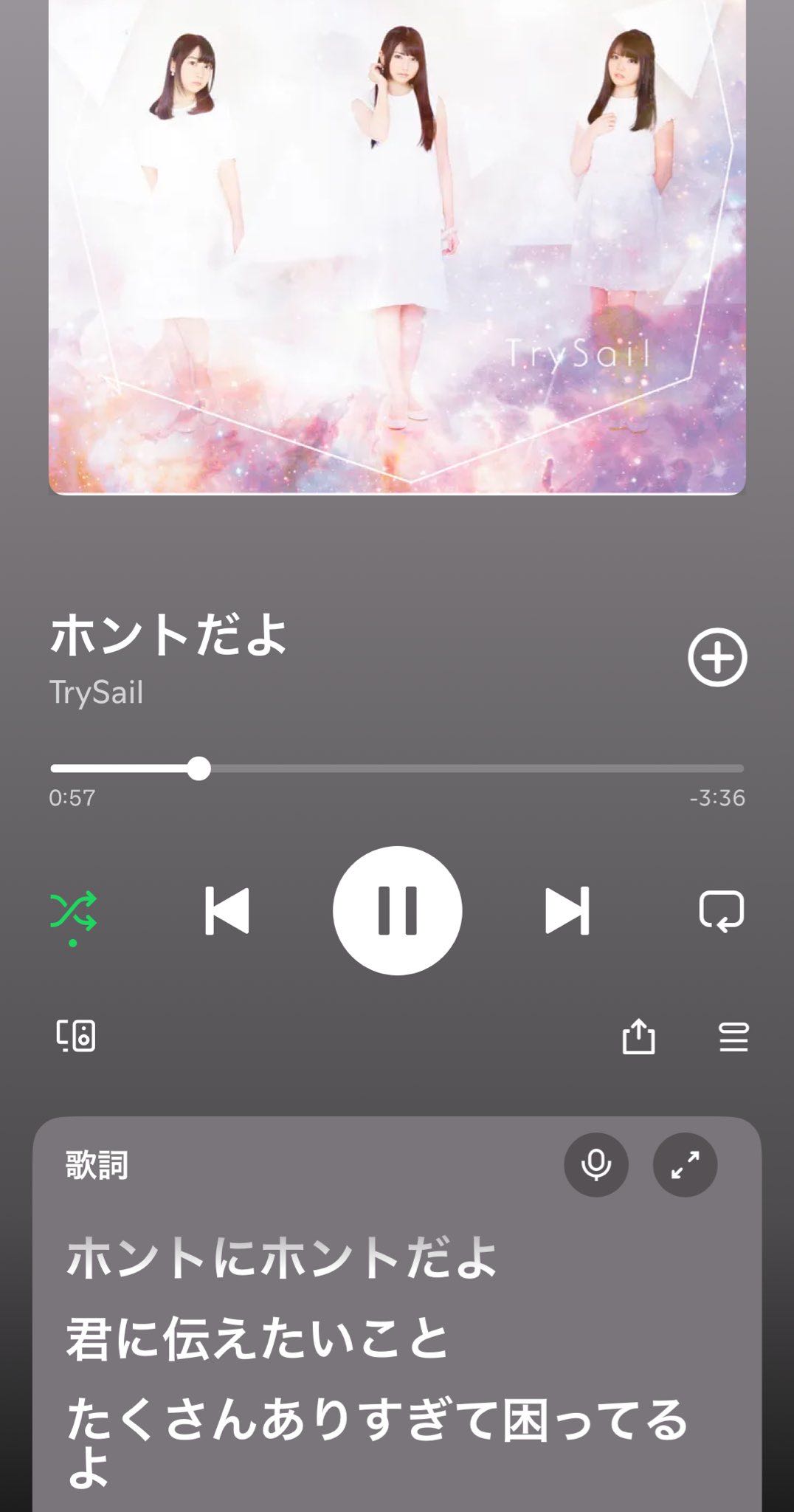Tap the microphone icon in lyrics card
The image size is (794, 1512).
click(x=596, y=1164)
